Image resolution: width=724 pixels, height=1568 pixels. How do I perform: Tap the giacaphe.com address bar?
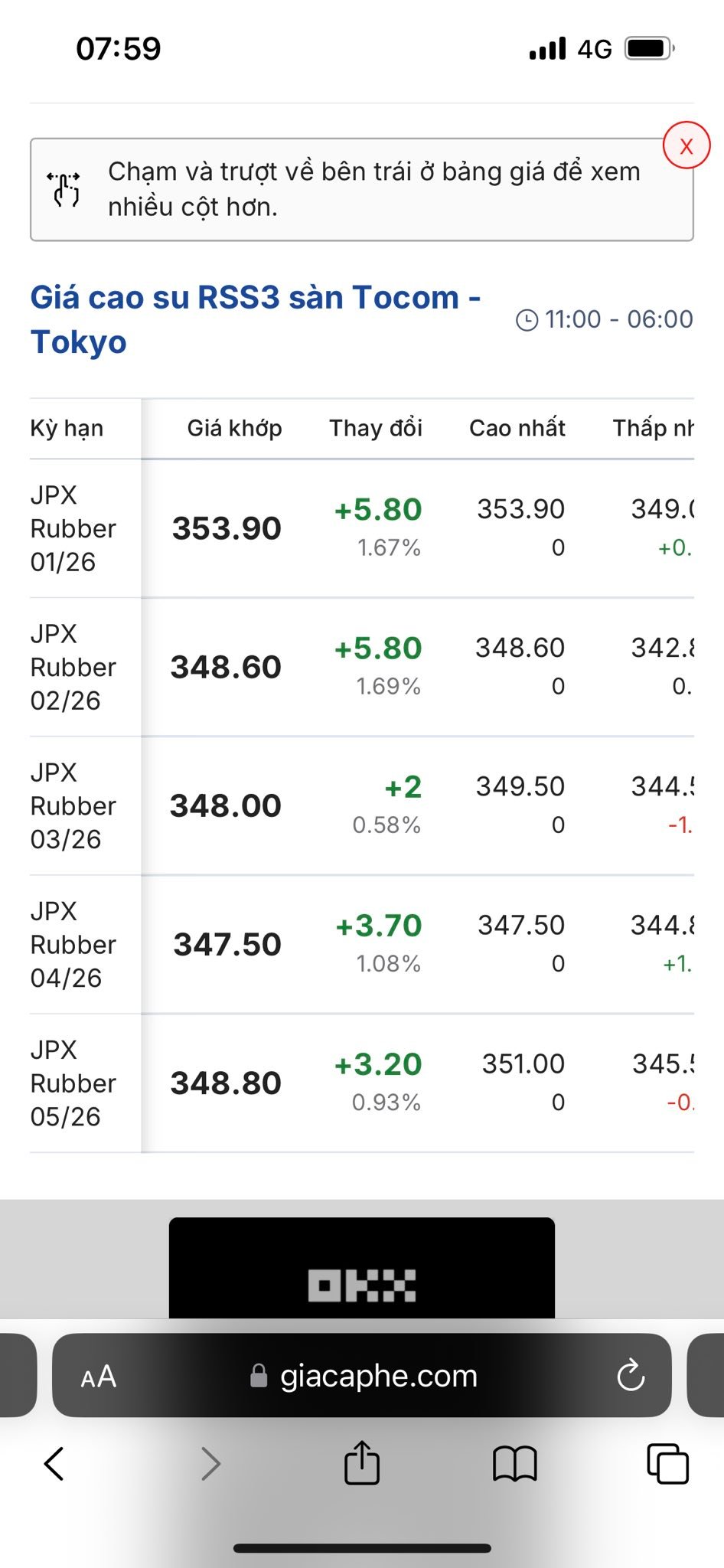(x=362, y=1376)
